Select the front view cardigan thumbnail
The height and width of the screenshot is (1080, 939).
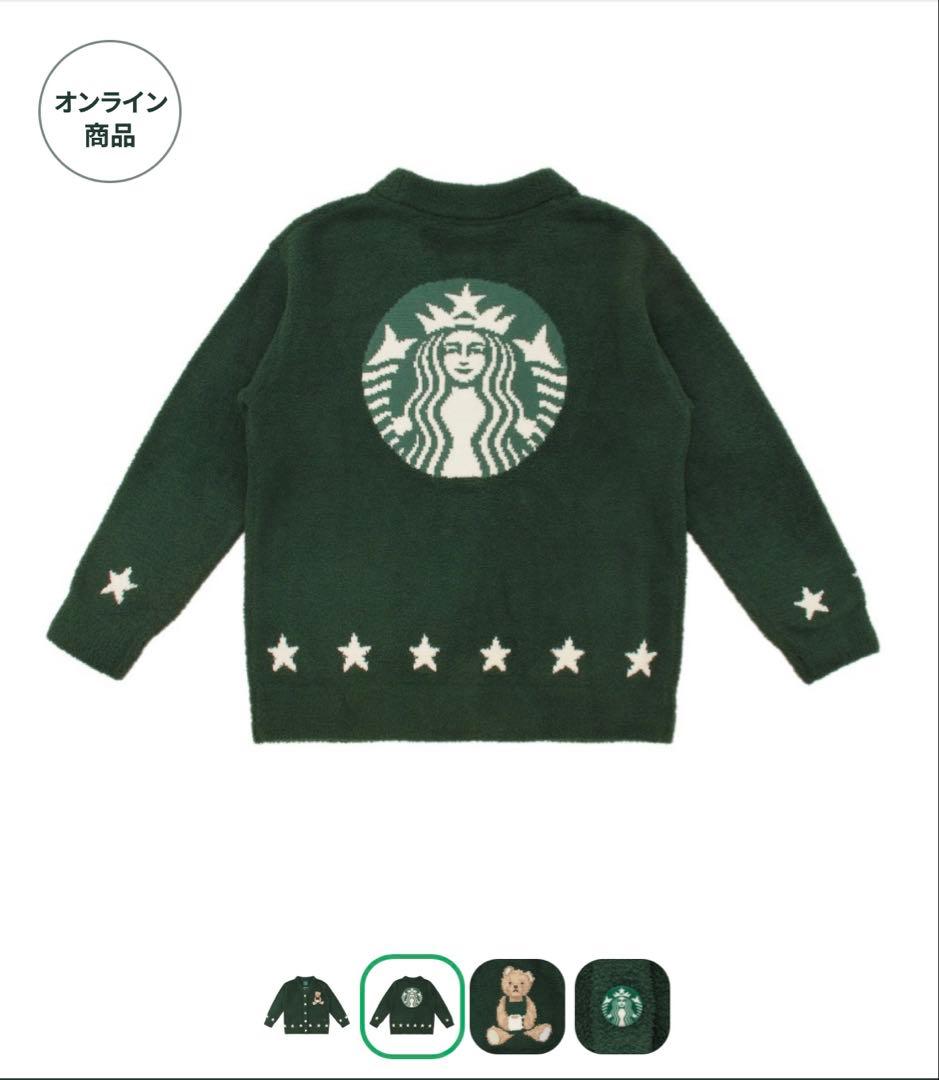307,1004
